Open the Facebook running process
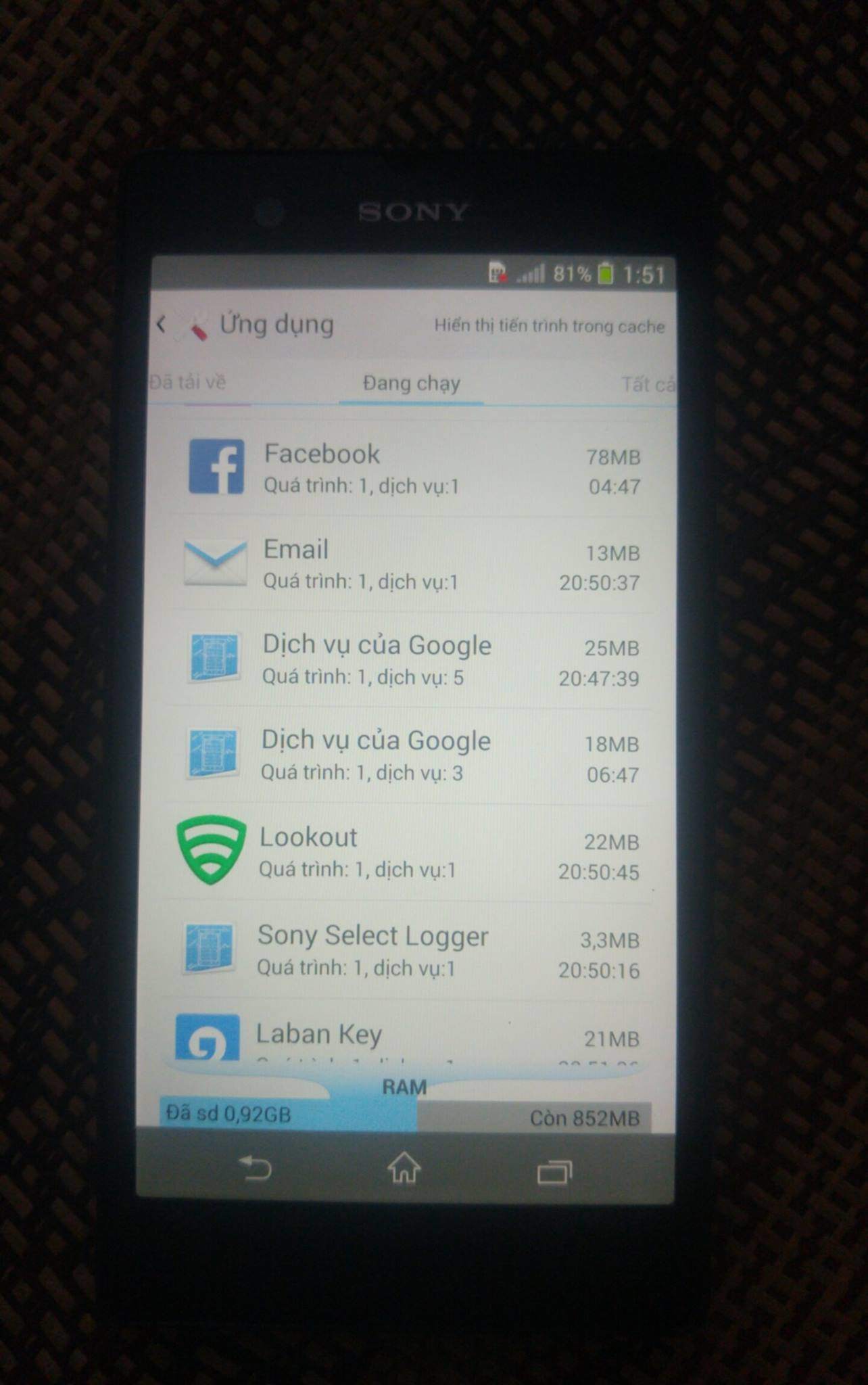The height and width of the screenshot is (1385, 868). click(412, 468)
